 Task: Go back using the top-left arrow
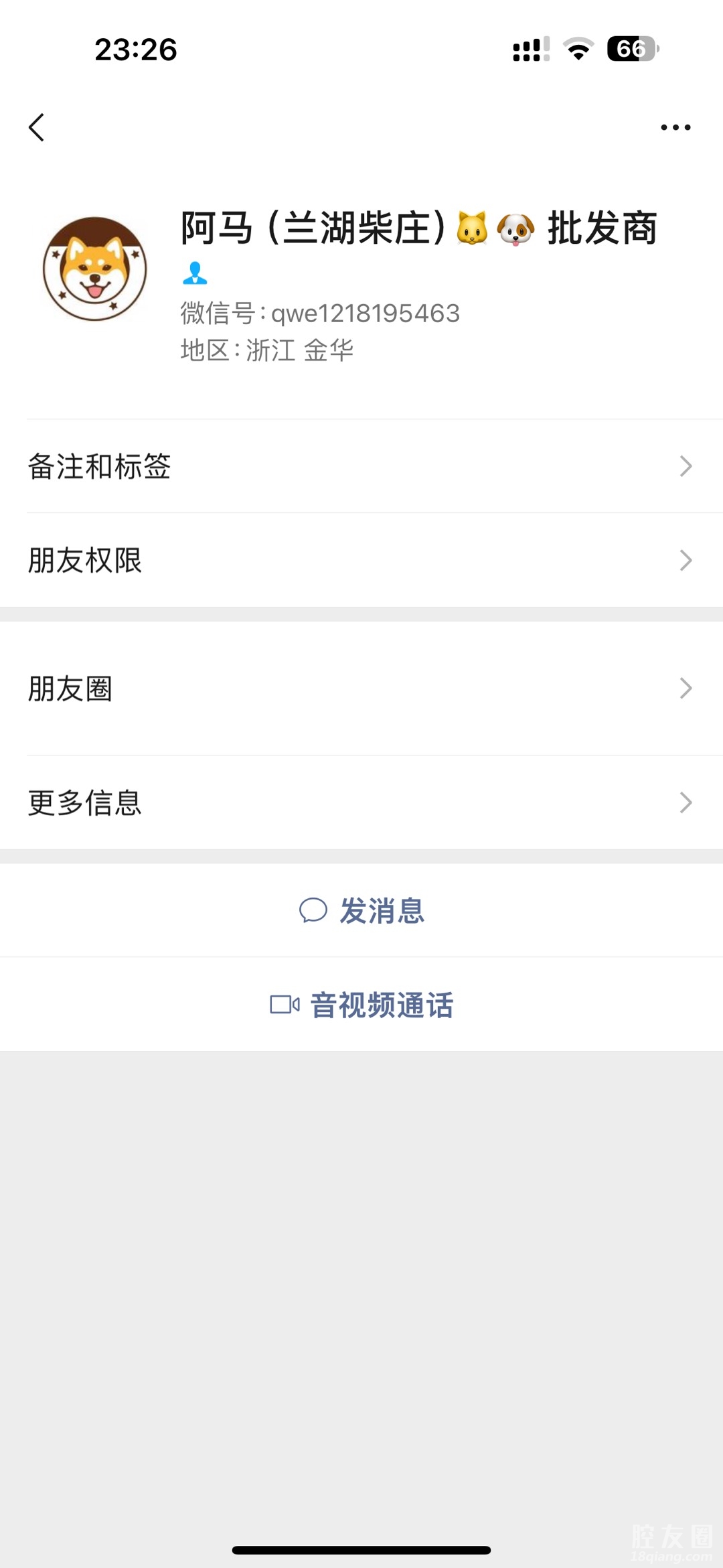37,127
